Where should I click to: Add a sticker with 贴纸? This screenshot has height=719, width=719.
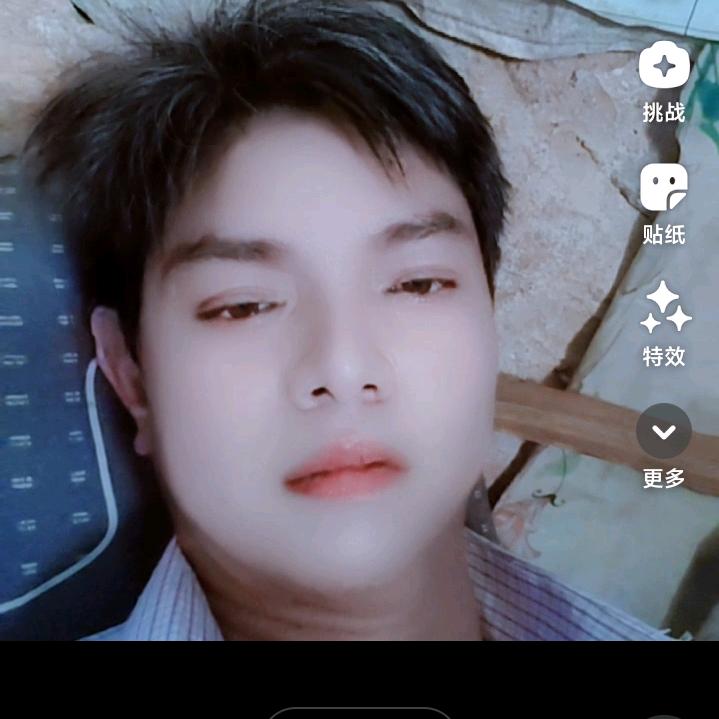coord(664,188)
